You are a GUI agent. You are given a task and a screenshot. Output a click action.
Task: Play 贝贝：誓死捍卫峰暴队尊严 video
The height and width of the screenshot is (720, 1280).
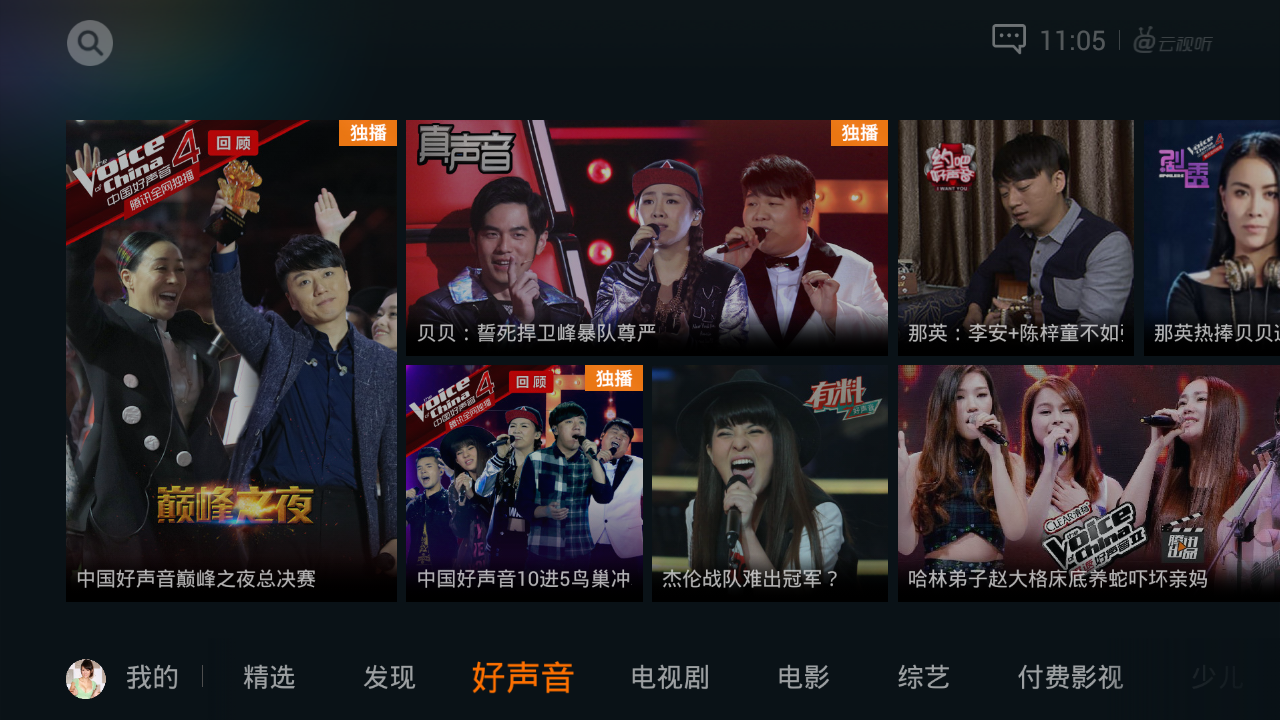(646, 238)
